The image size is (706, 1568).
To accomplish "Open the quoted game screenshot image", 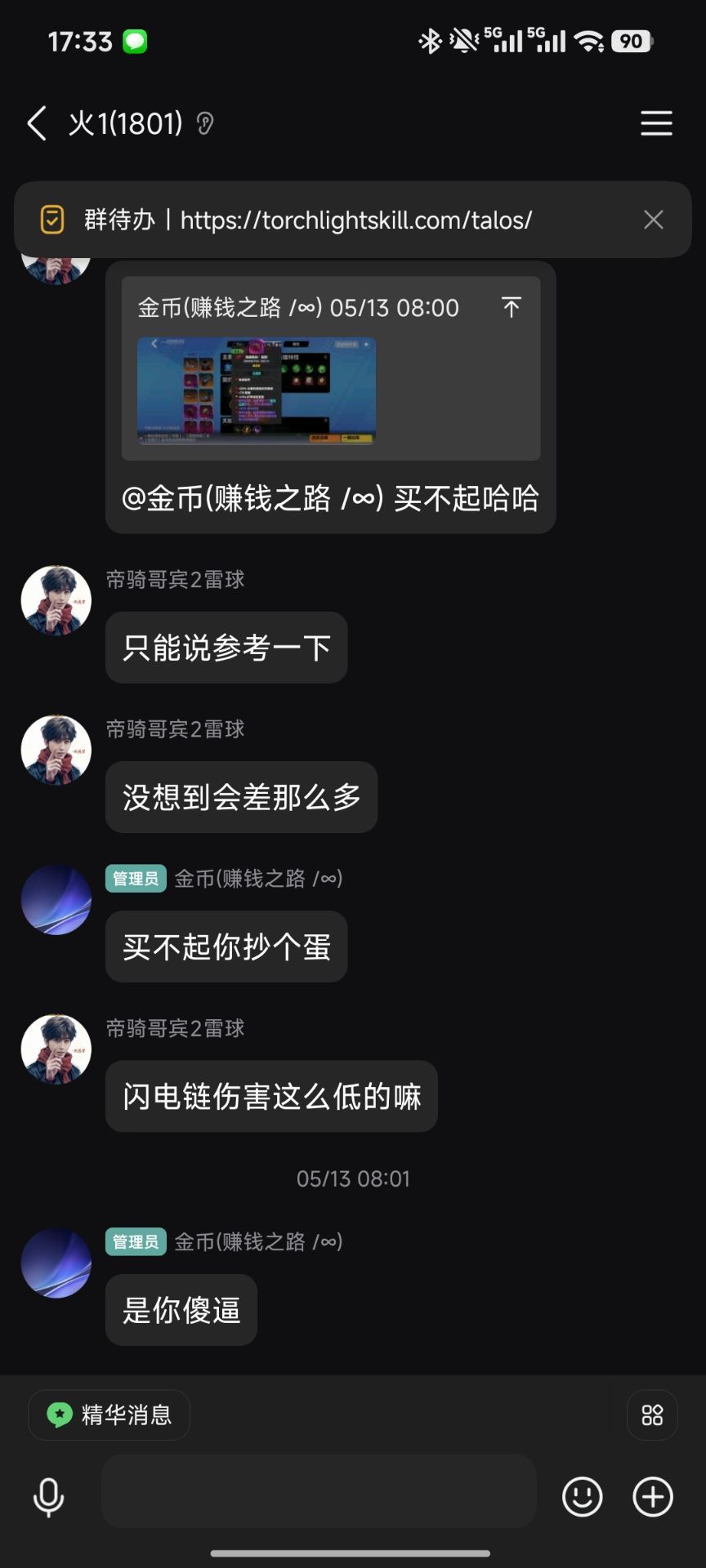I will [257, 390].
